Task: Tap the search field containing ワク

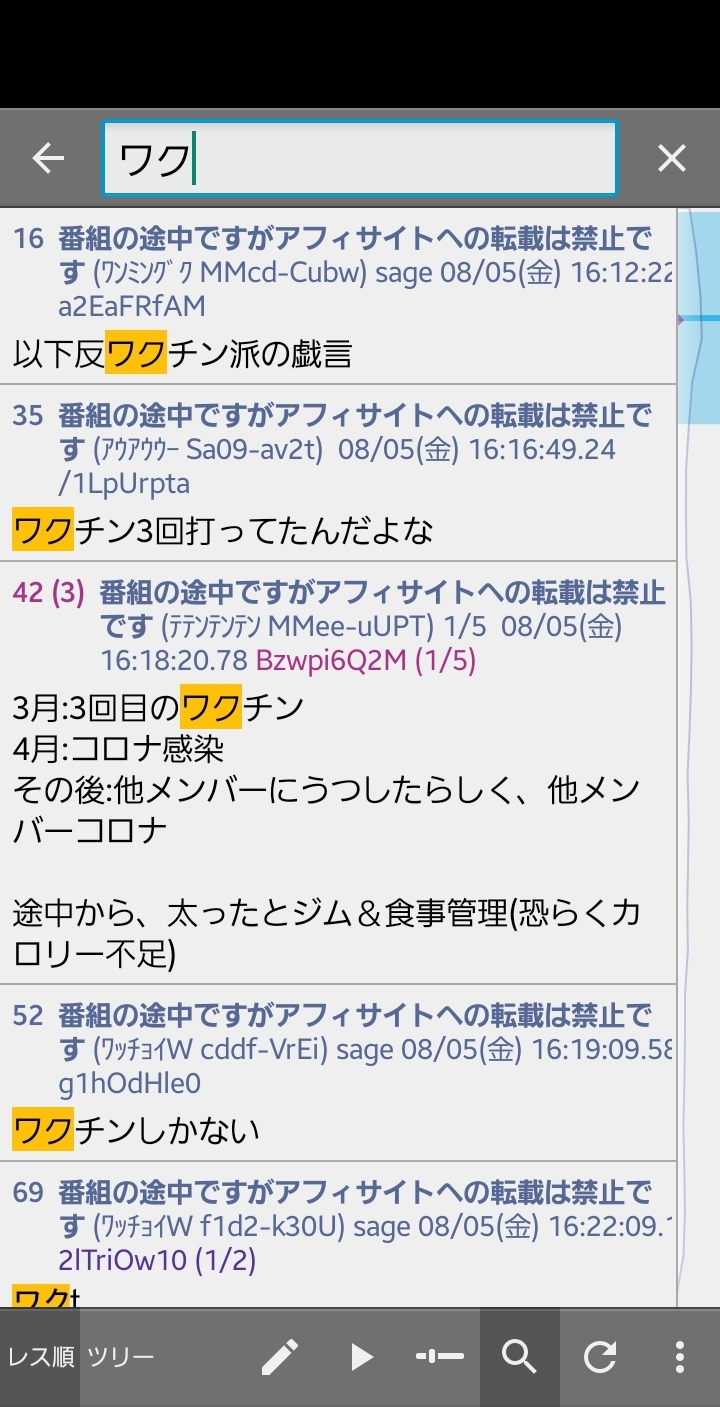Action: click(x=360, y=158)
